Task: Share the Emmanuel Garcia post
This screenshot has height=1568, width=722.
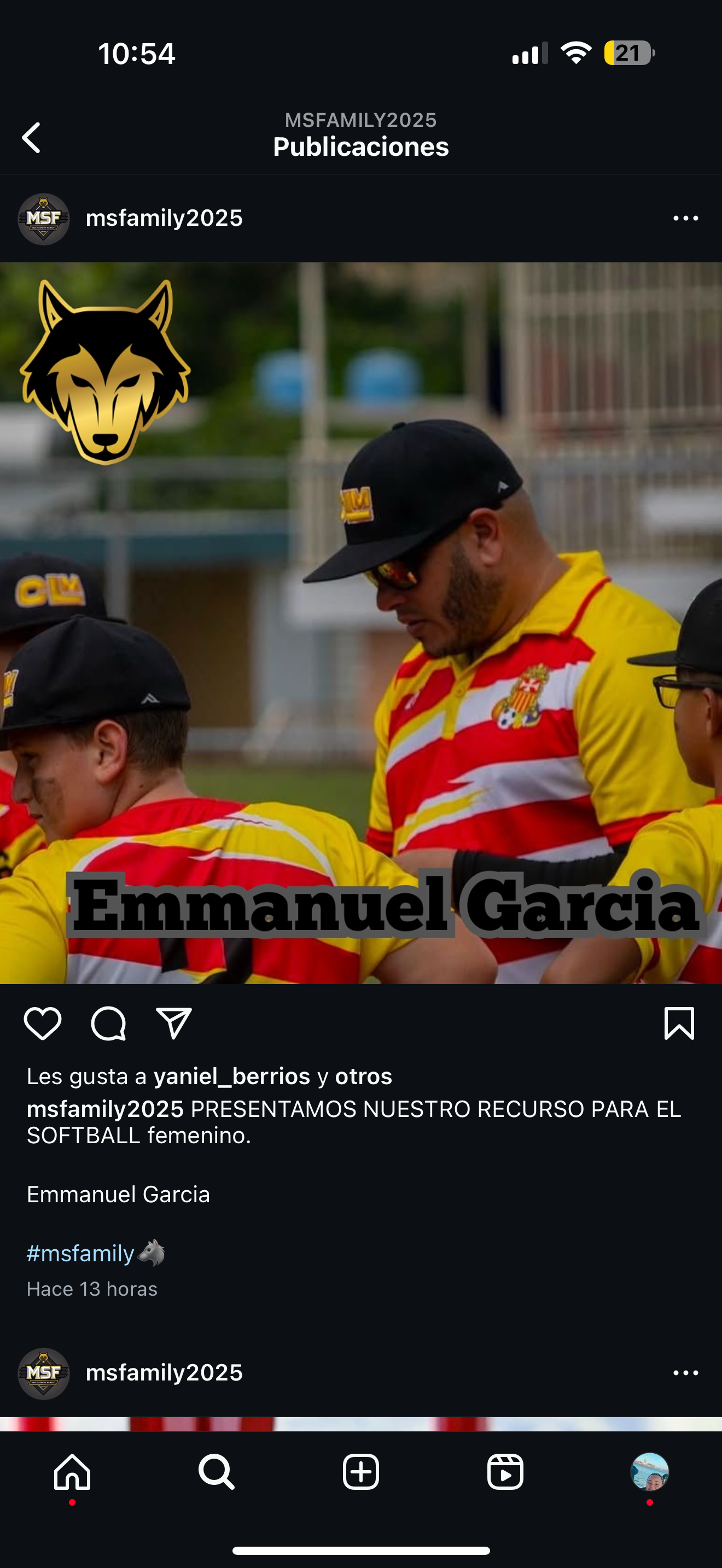Action: pyautogui.click(x=174, y=1023)
